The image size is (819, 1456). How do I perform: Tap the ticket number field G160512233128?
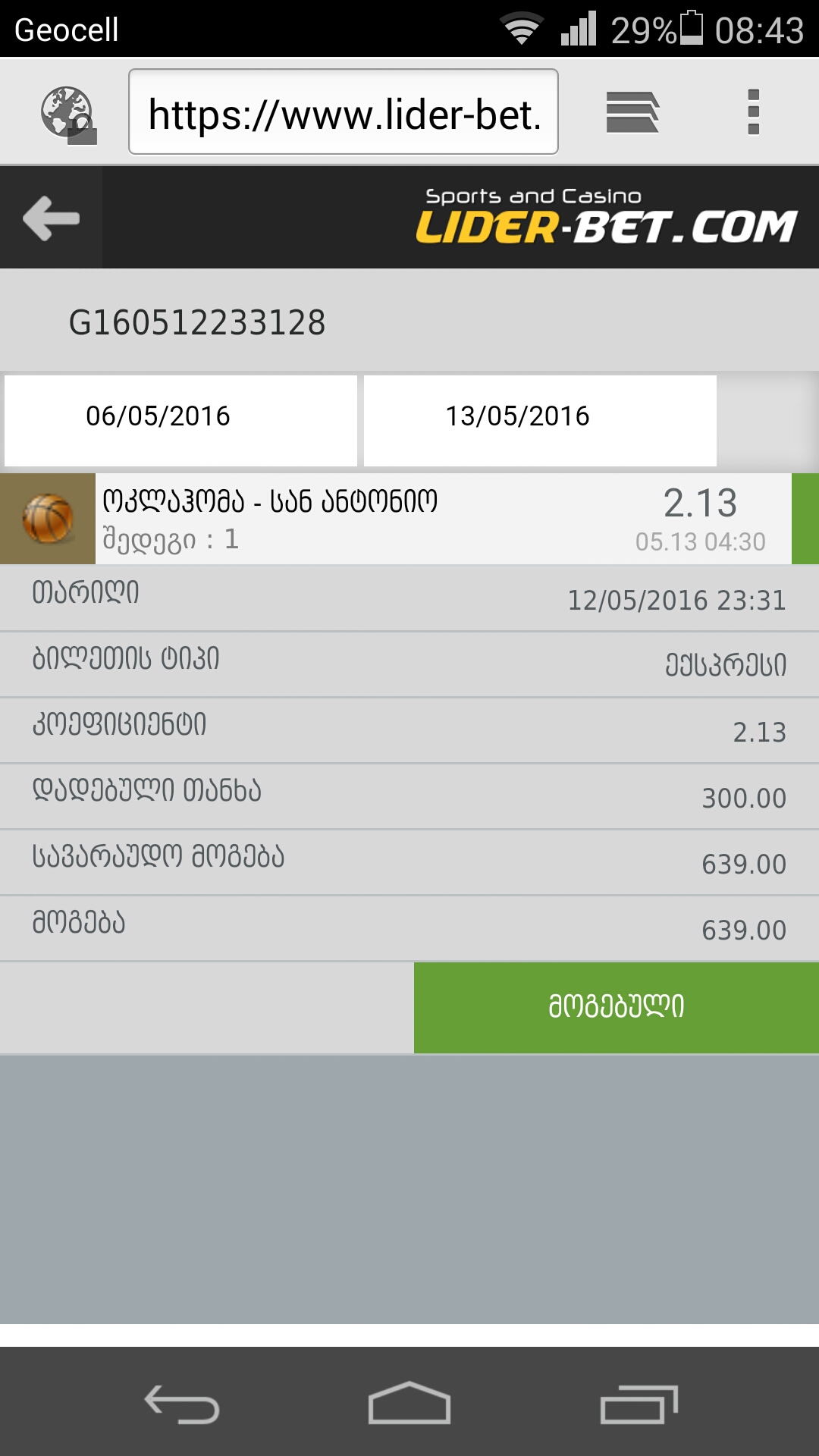tap(197, 323)
